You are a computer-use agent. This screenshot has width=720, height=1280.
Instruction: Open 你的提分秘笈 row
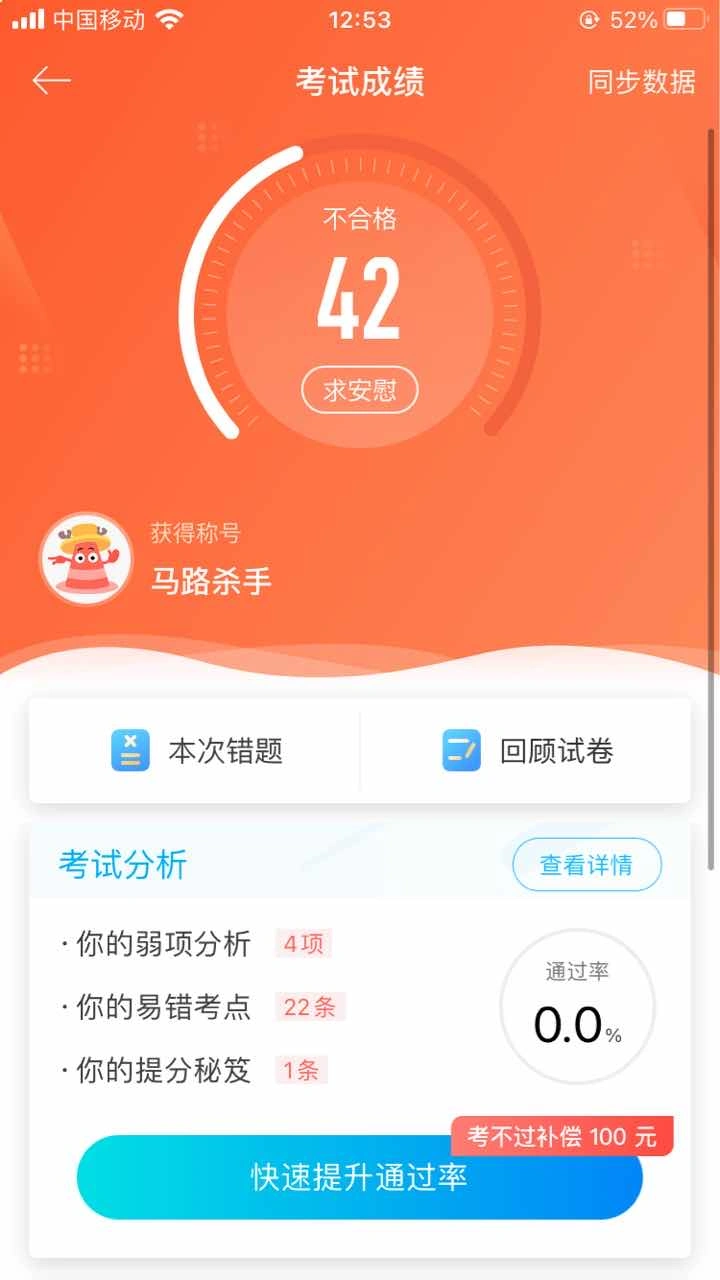click(195, 1069)
